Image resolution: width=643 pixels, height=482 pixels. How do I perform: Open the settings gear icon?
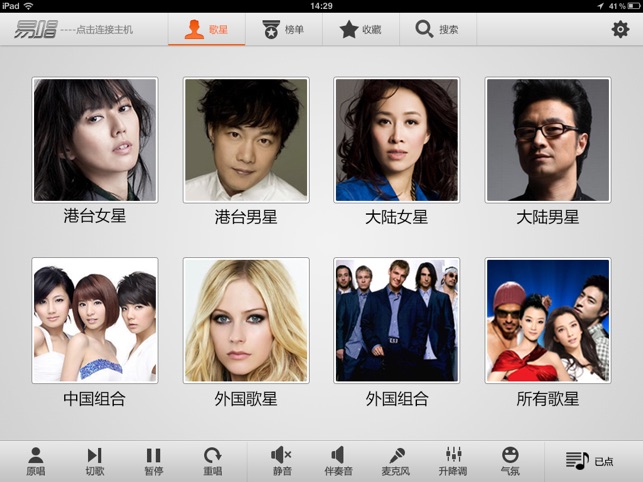coord(620,30)
